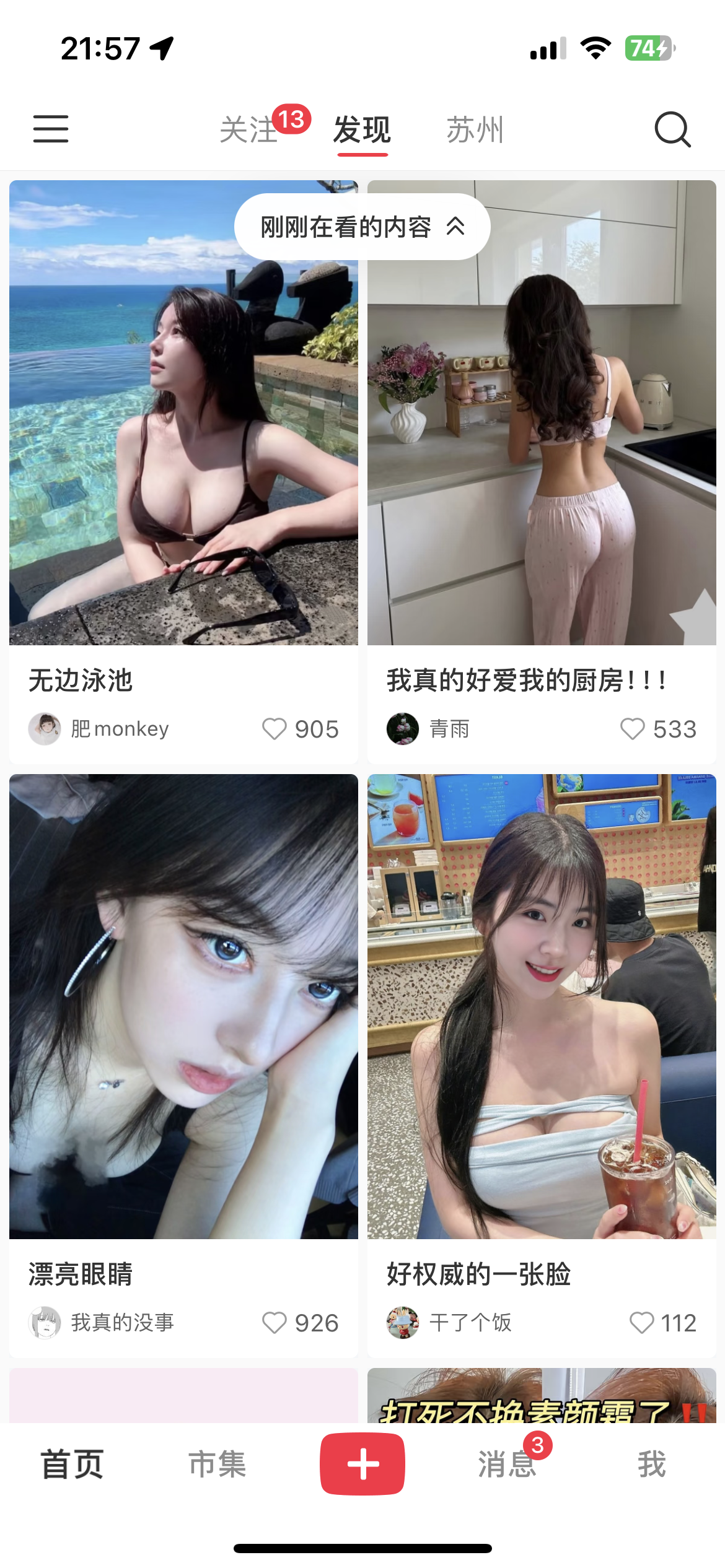Like the post by 青雨
The height and width of the screenshot is (1568, 725).
coord(633,729)
